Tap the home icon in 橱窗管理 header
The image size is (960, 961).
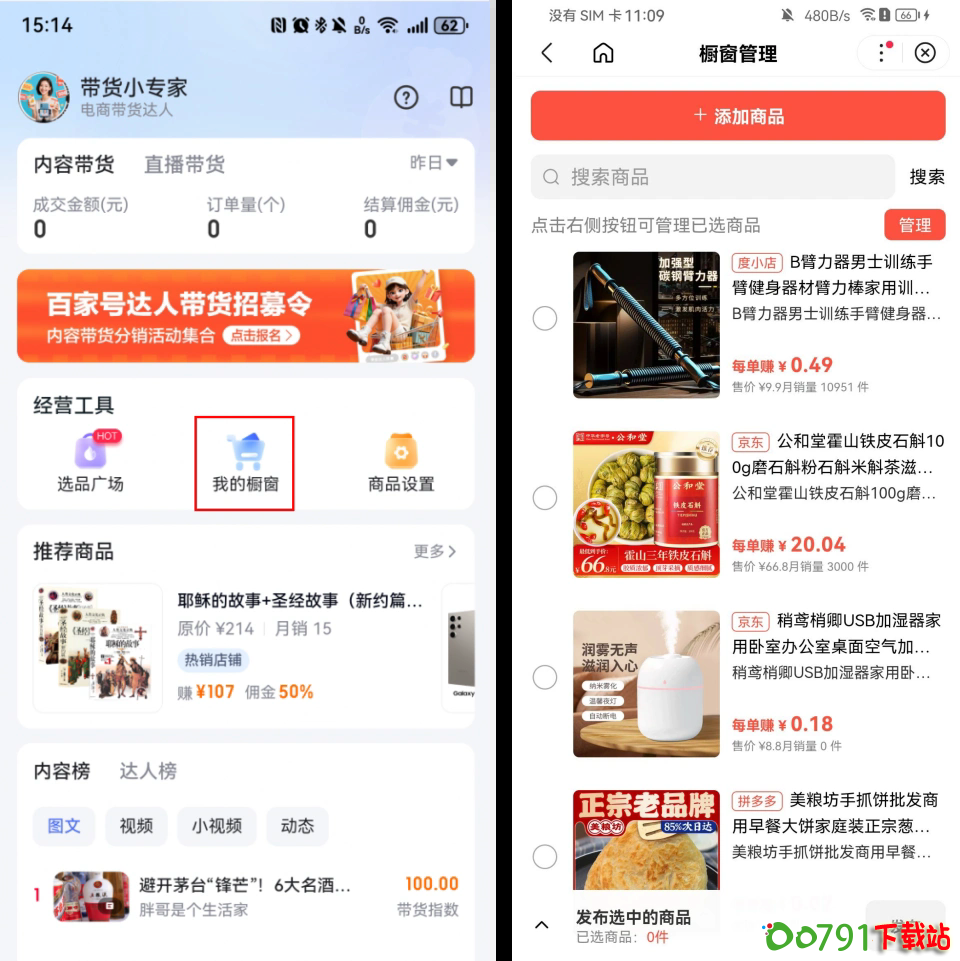pyautogui.click(x=603, y=53)
